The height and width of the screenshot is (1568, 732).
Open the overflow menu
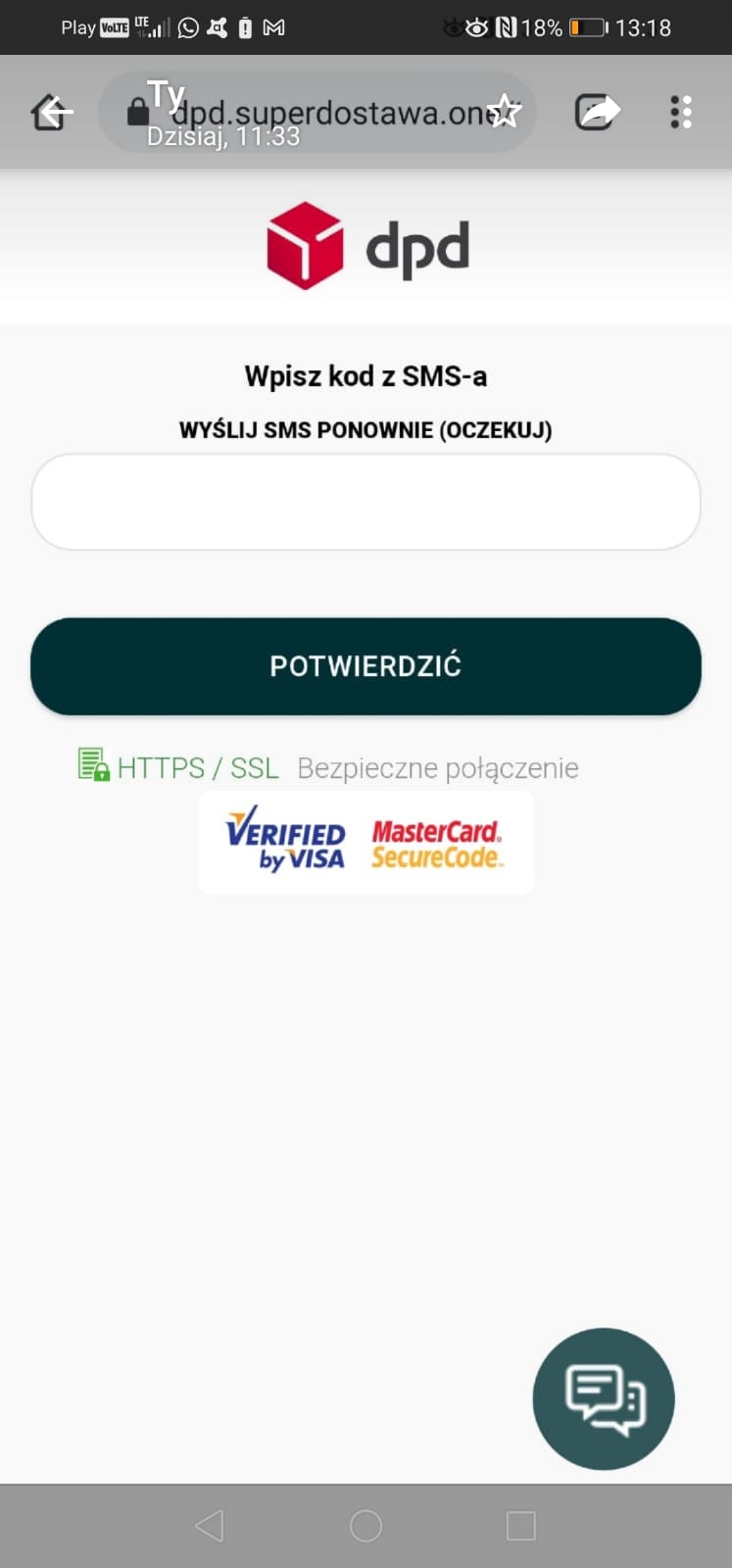[x=681, y=112]
